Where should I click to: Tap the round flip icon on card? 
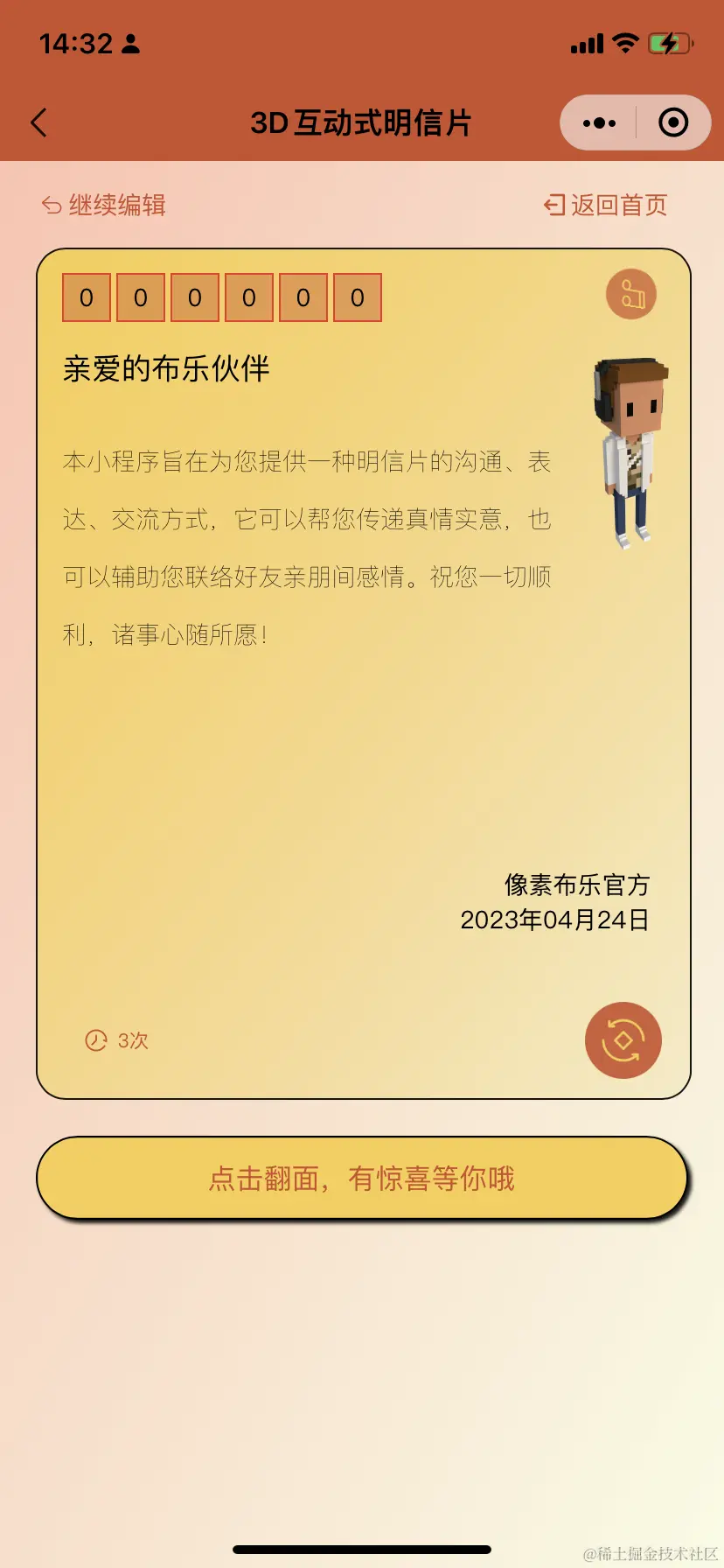623,1039
